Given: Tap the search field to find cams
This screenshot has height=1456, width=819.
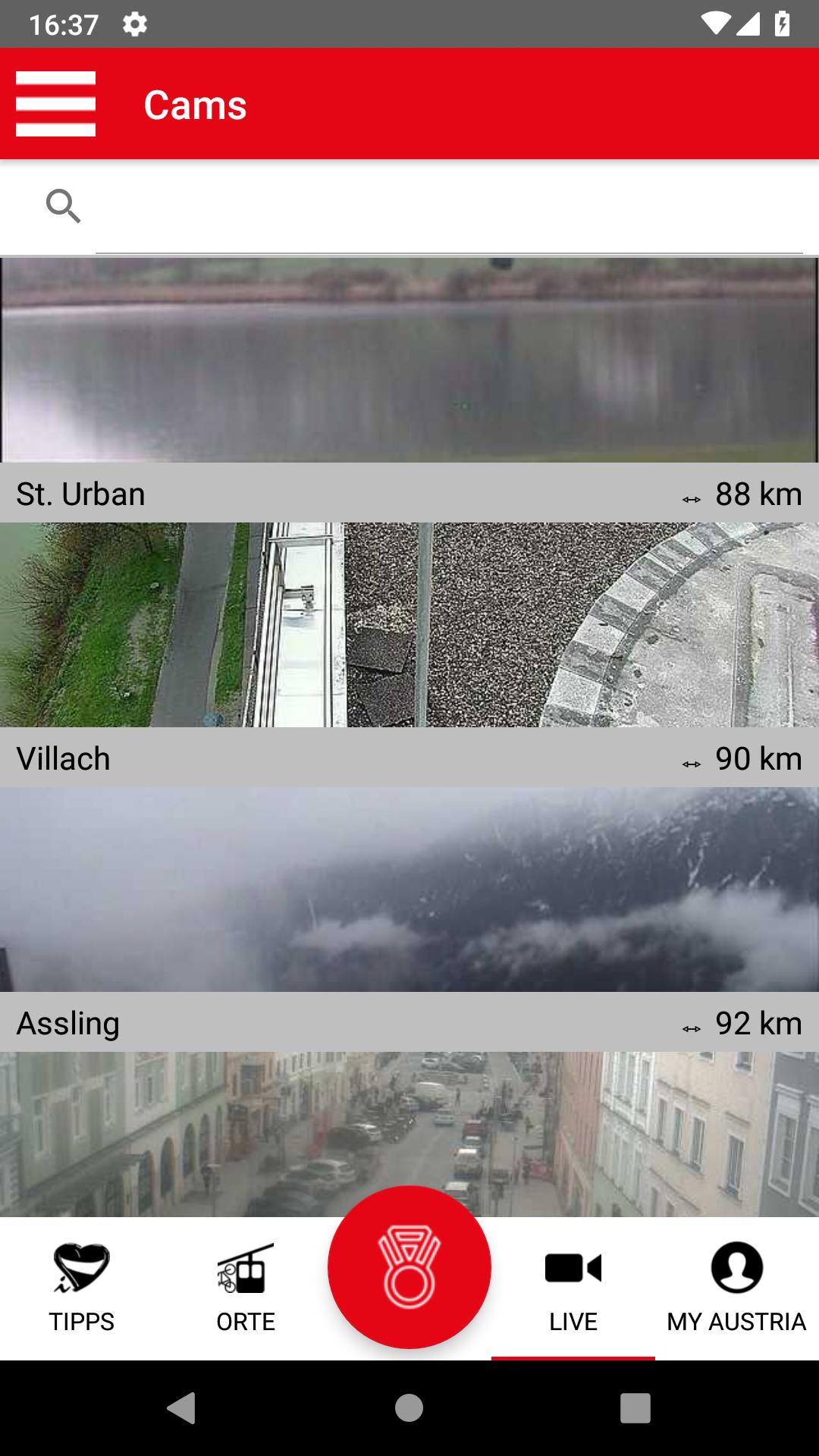Looking at the screenshot, I should (447, 207).
